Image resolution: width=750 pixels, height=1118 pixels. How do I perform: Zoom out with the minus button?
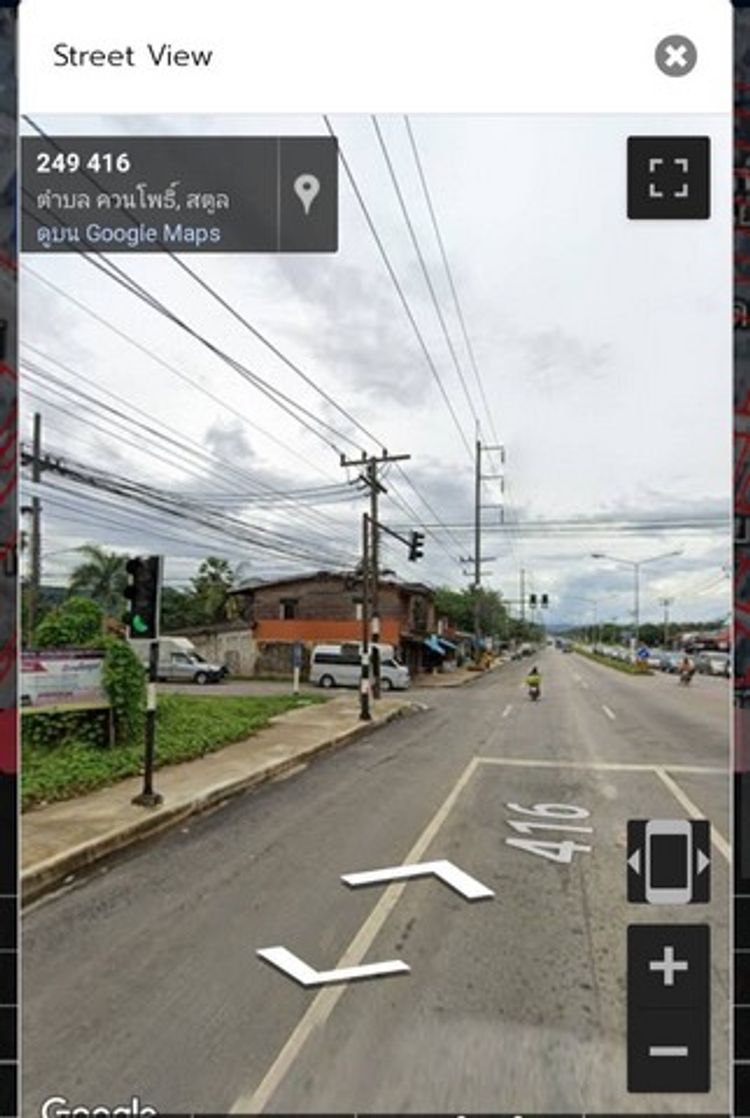pos(668,1051)
